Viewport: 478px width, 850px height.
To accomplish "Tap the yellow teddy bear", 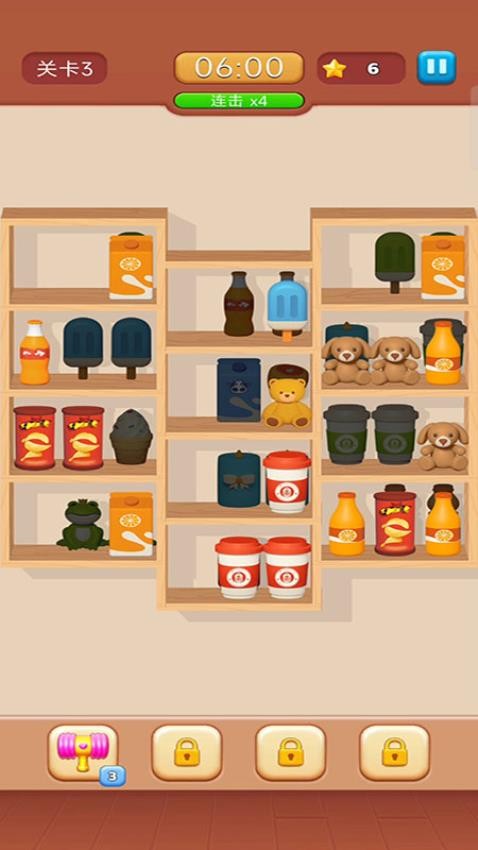I will point(287,395).
